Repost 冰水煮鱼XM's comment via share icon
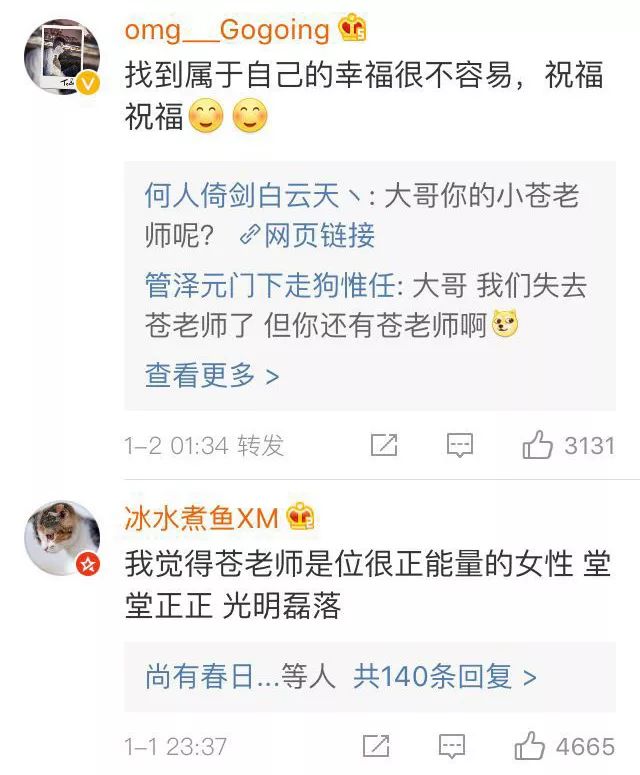Image resolution: width=640 pixels, height=775 pixels. click(x=377, y=746)
